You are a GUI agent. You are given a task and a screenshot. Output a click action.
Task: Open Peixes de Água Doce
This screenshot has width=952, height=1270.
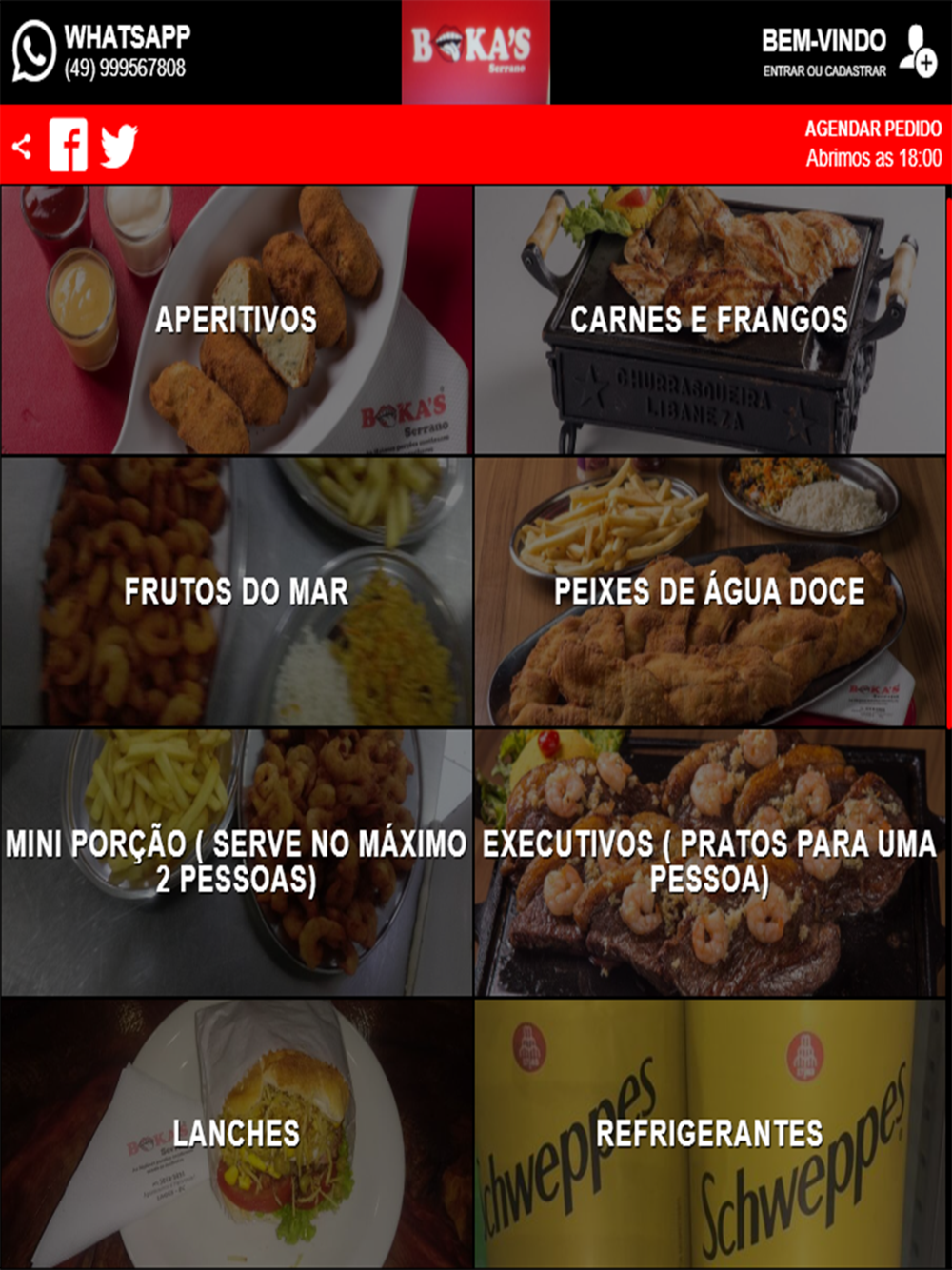[709, 591]
